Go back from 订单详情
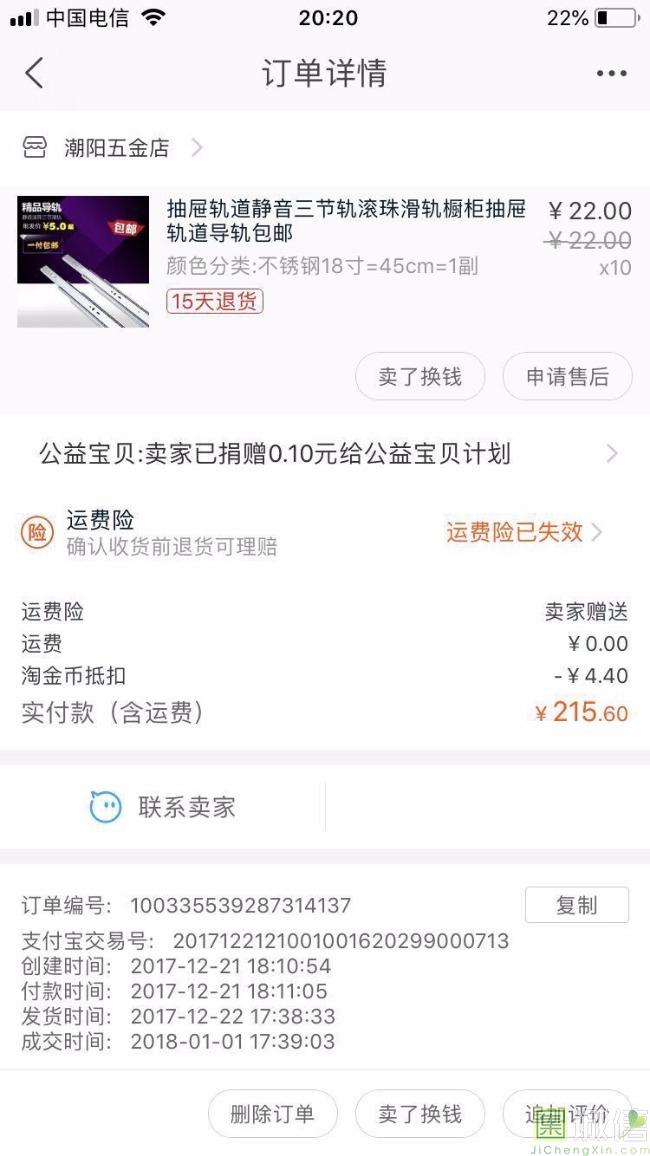The image size is (650, 1156). point(34,73)
